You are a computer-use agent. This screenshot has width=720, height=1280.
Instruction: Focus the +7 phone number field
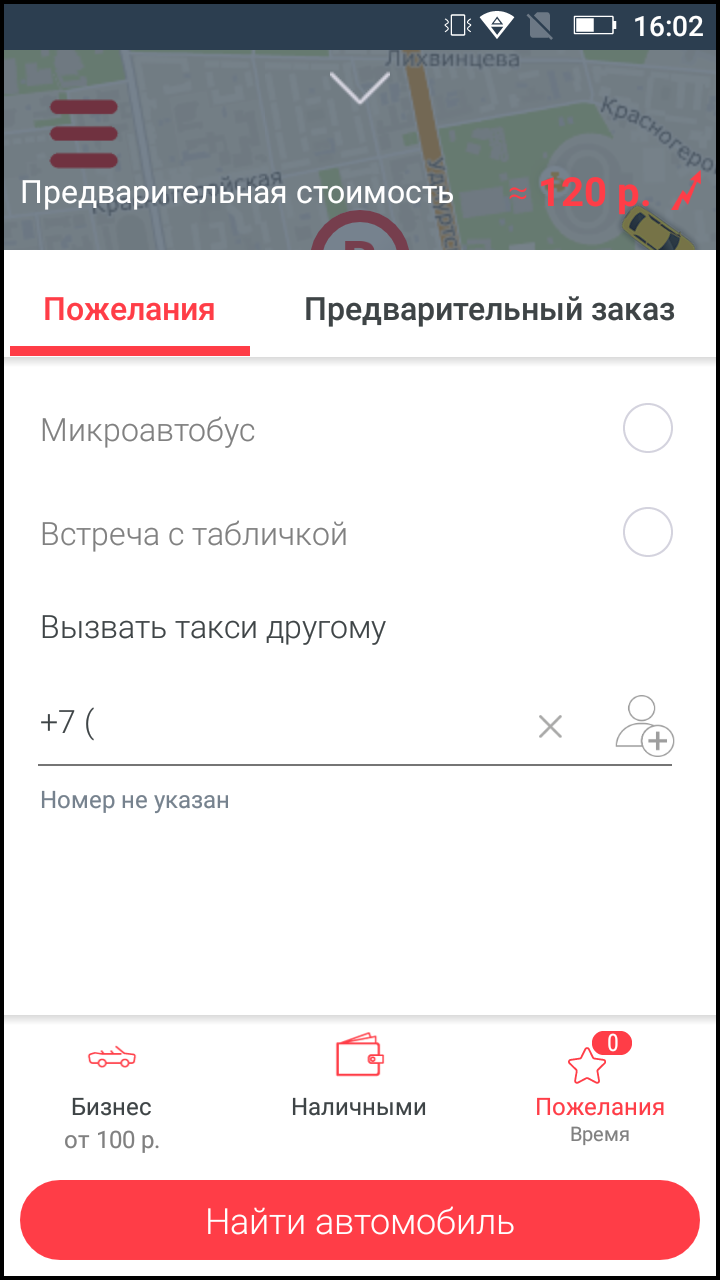point(280,725)
